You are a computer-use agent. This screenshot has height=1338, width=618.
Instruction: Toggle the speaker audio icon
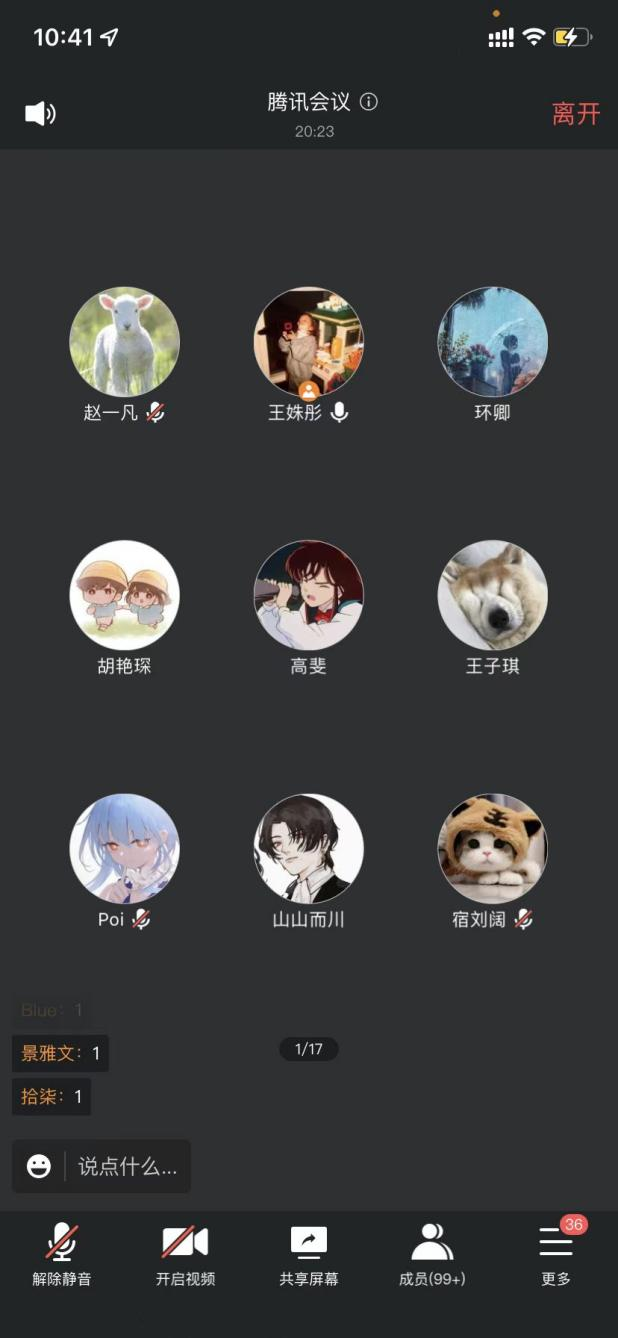40,114
